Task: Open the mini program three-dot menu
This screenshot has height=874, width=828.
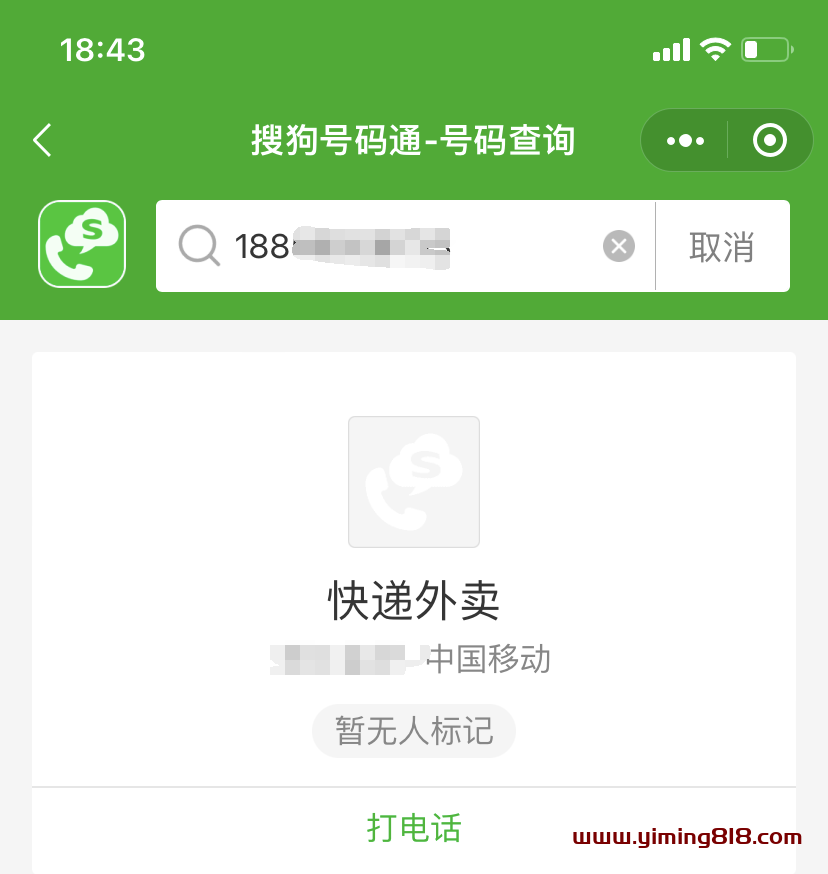Action: (x=685, y=141)
